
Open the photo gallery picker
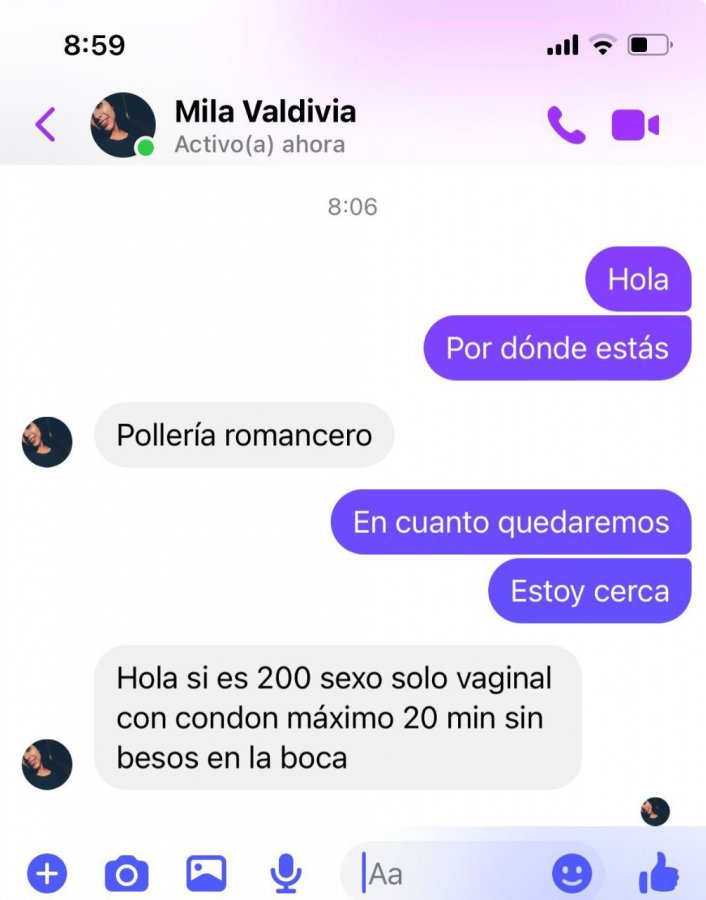tap(206, 874)
